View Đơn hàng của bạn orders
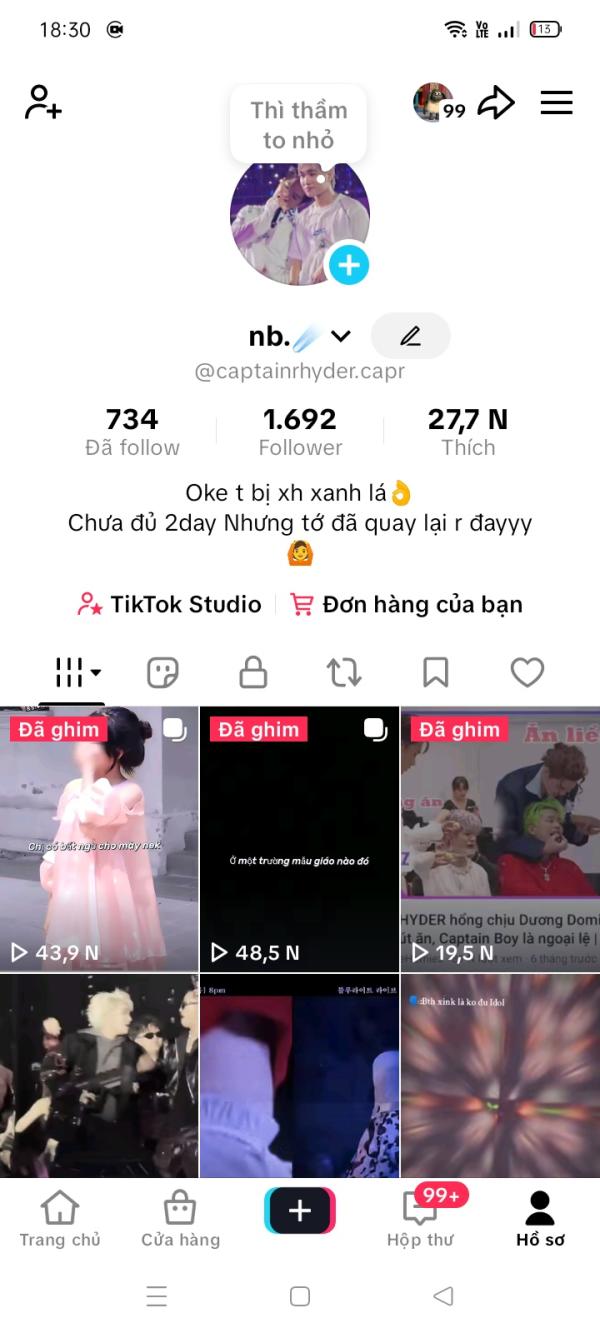The width and height of the screenshot is (600, 1333). click(x=406, y=604)
